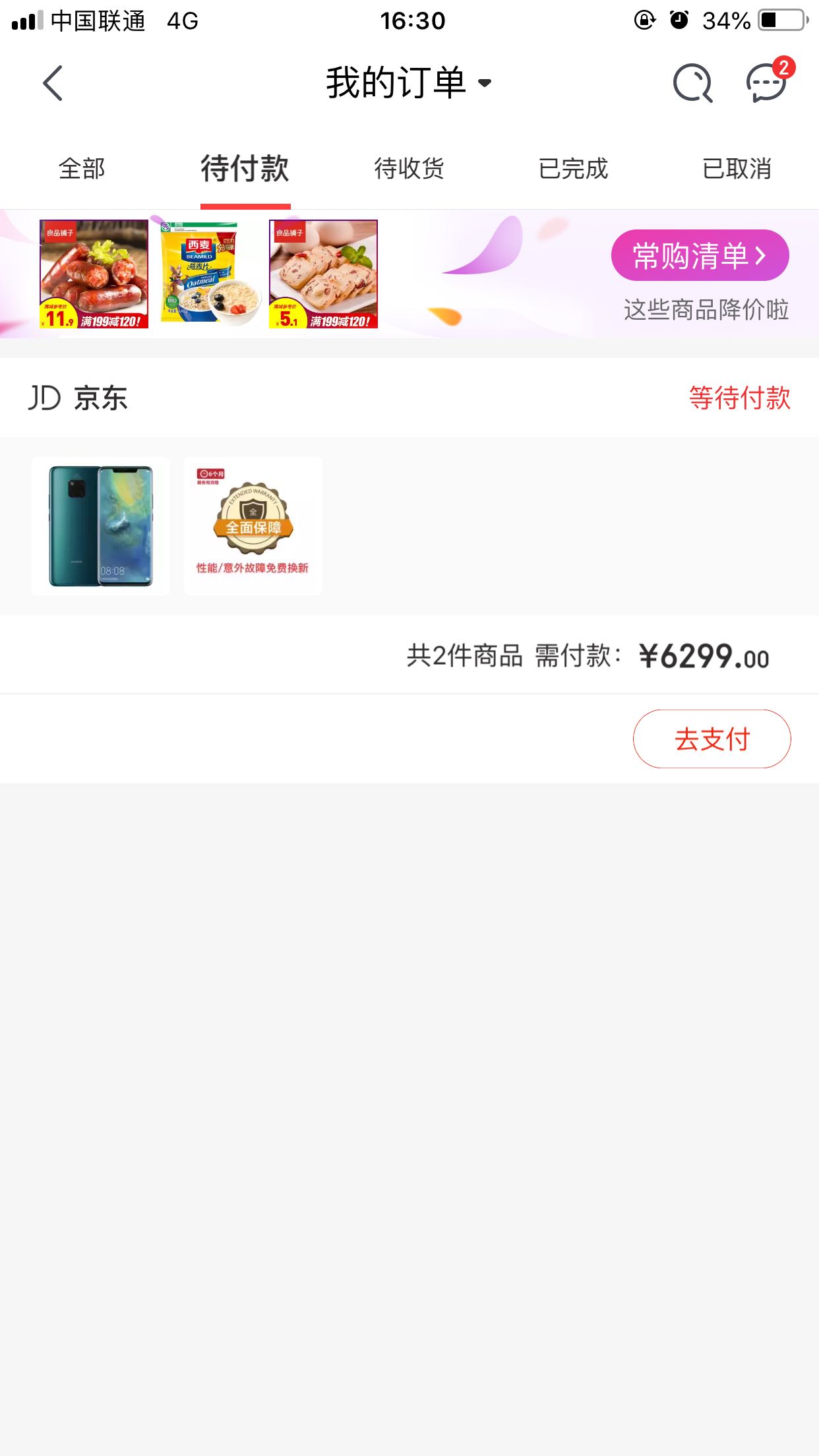The width and height of the screenshot is (819, 1456).
Task: Open the messages icon with badge
Action: click(x=767, y=83)
